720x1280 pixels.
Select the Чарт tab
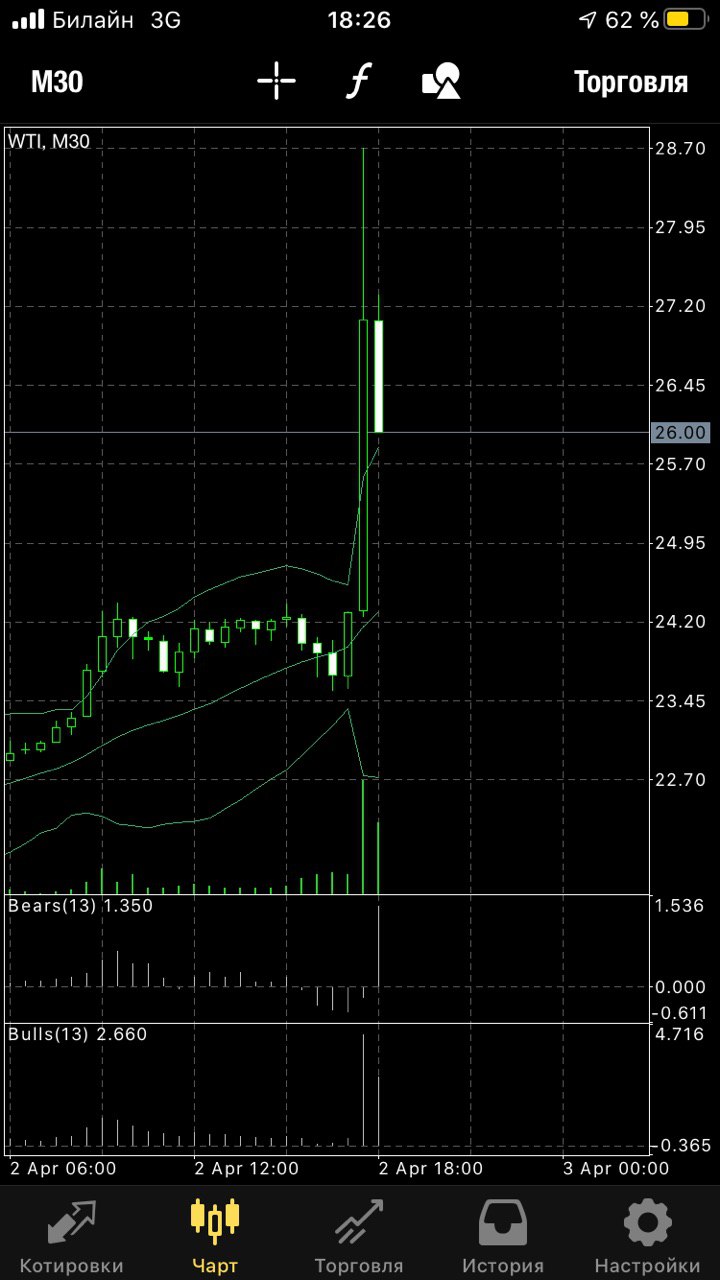click(x=215, y=1237)
